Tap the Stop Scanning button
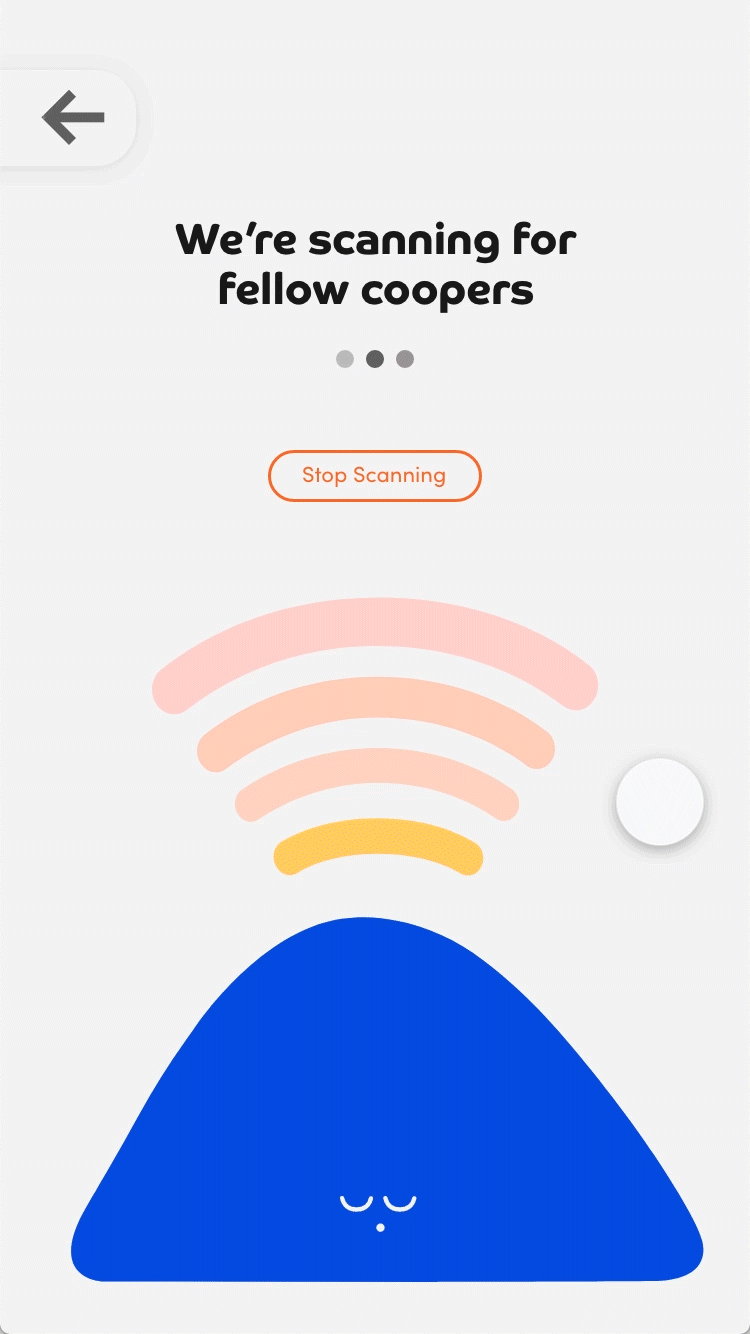Viewport: 750px width, 1334px height. (x=374, y=475)
